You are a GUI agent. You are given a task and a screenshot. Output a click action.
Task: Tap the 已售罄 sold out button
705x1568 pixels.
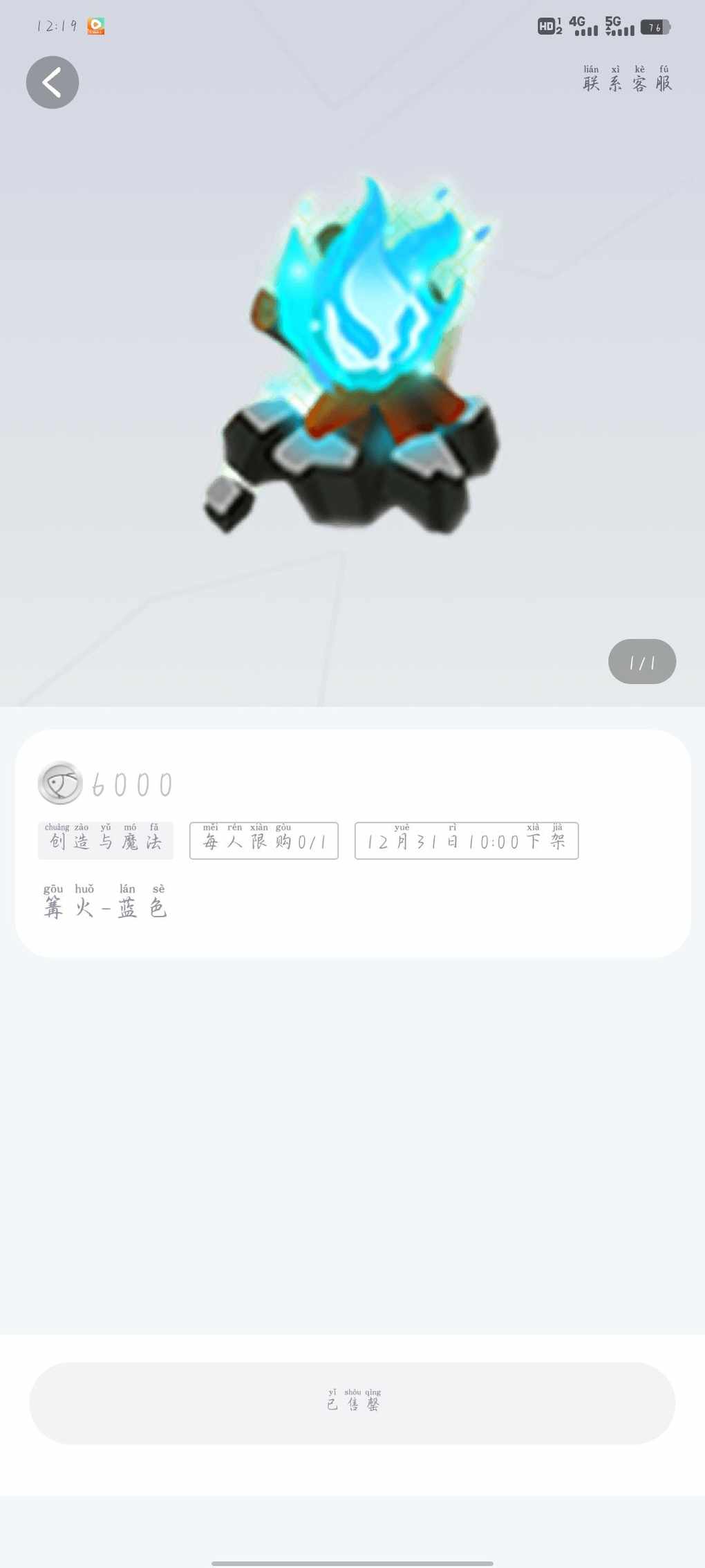[x=352, y=1403]
